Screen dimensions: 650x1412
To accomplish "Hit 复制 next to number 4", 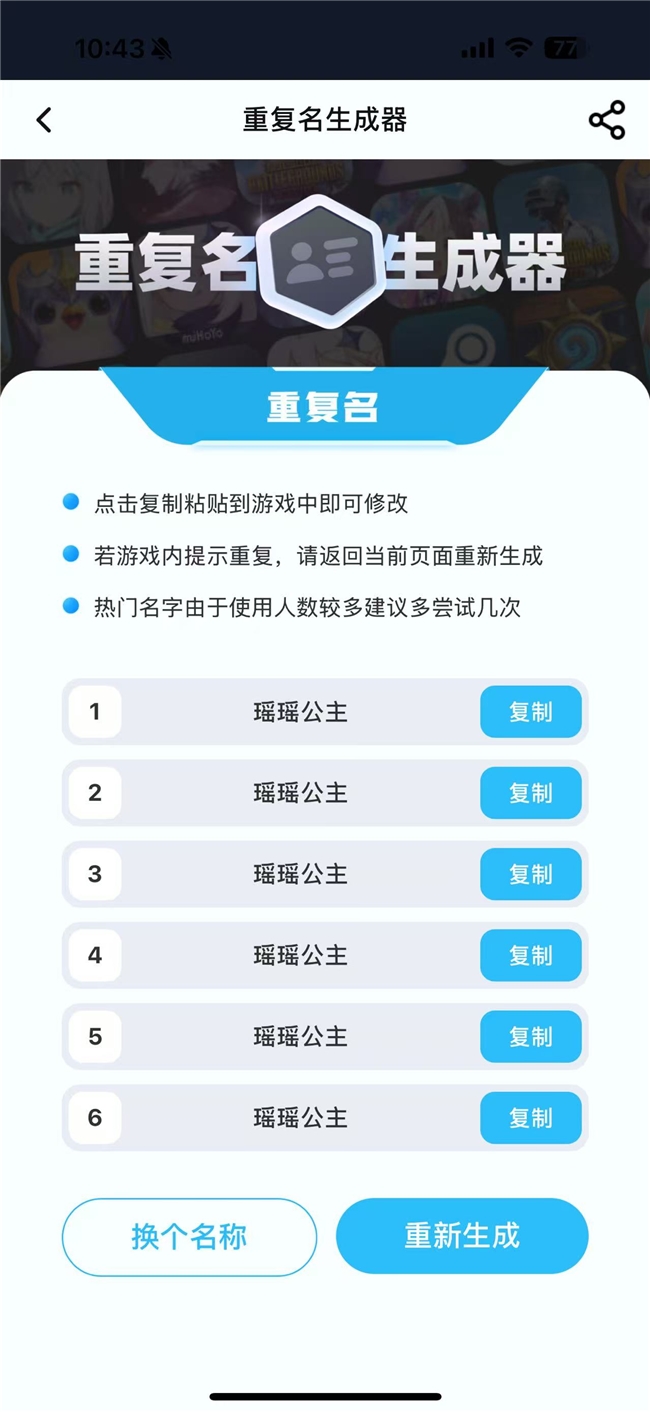I will [x=531, y=955].
